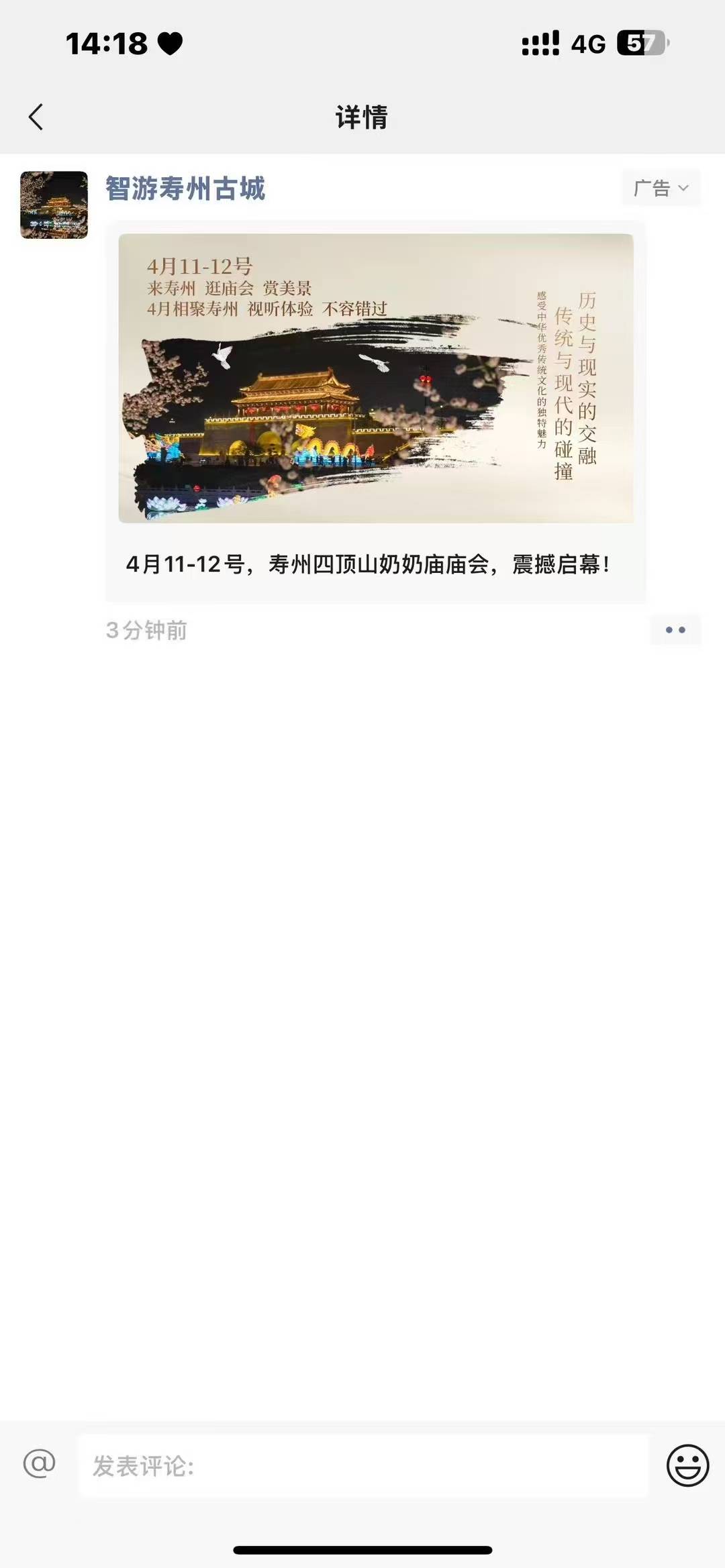Open the two-dot like and comment menu
Screen dimensions: 725x1568
click(675, 630)
